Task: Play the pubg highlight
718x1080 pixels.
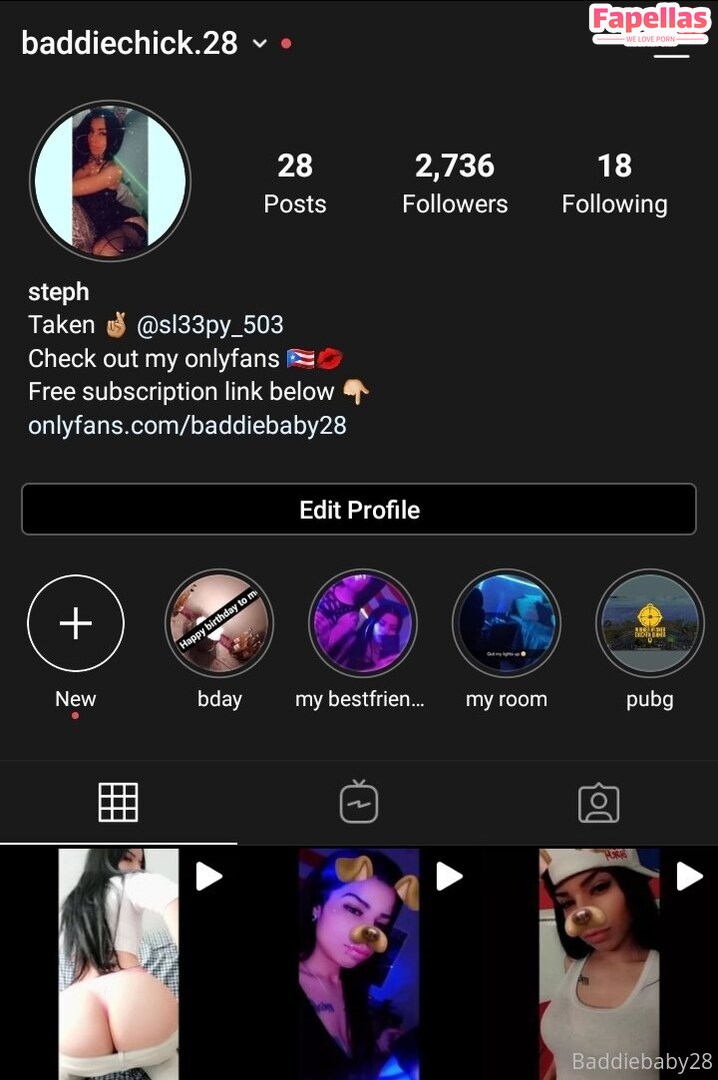Action: (650, 623)
